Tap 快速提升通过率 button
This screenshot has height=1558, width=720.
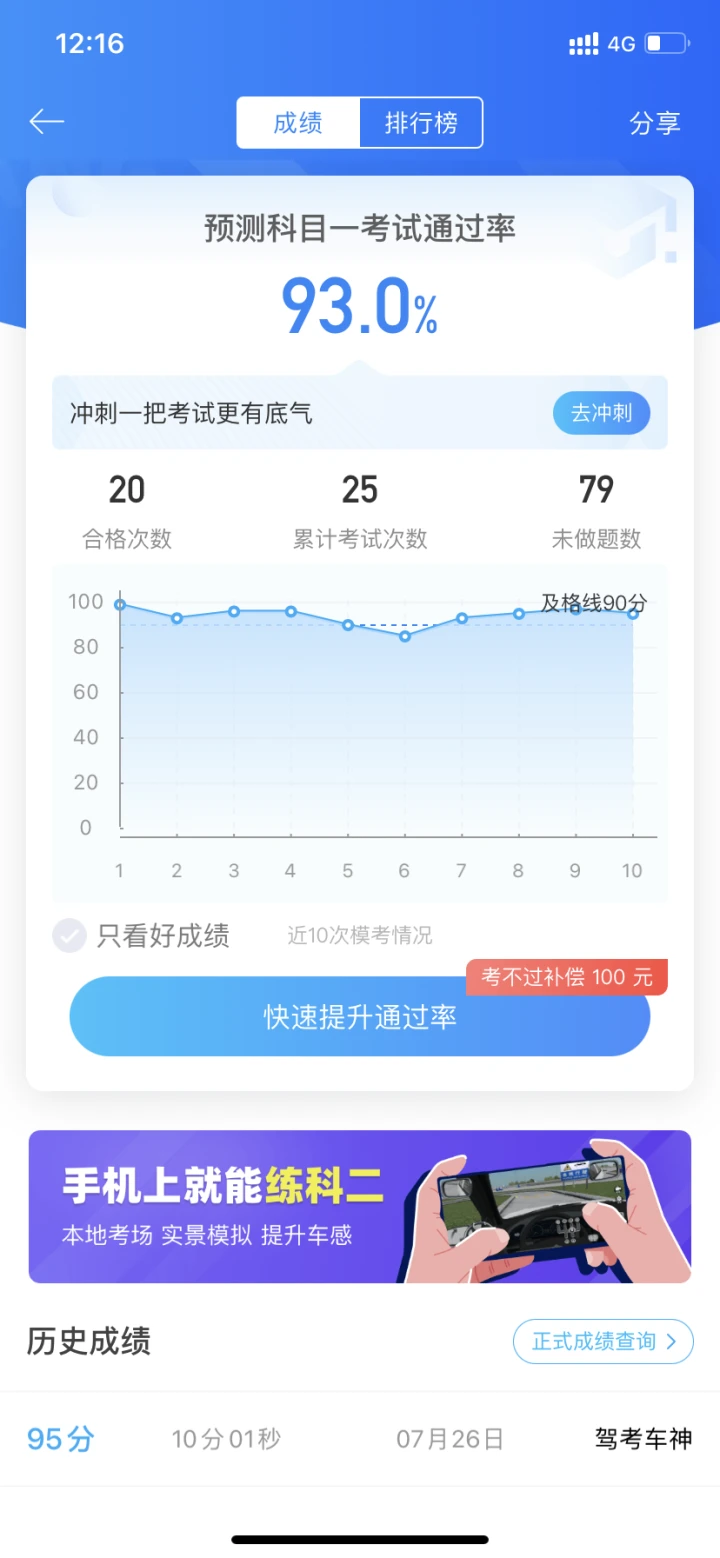click(359, 1017)
